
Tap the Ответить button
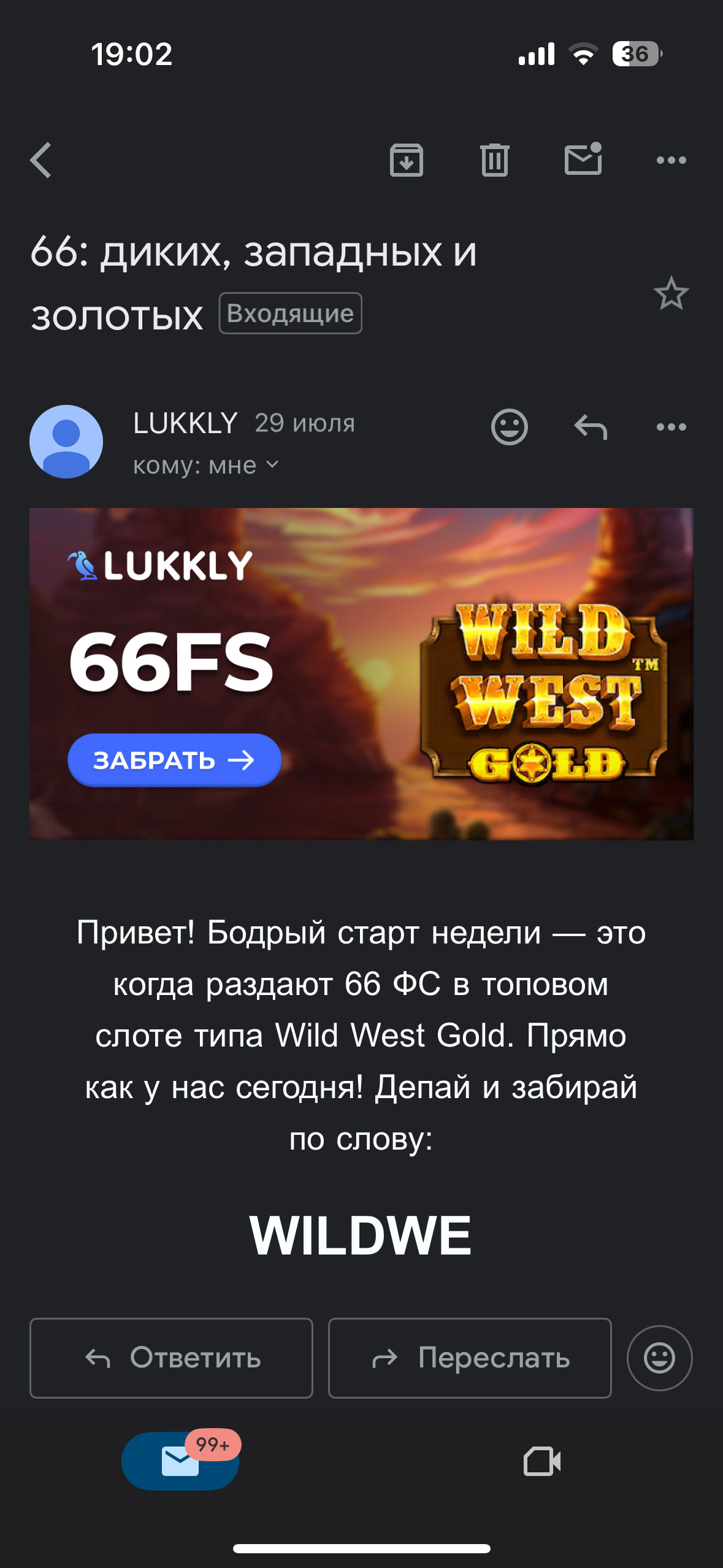pos(171,1358)
